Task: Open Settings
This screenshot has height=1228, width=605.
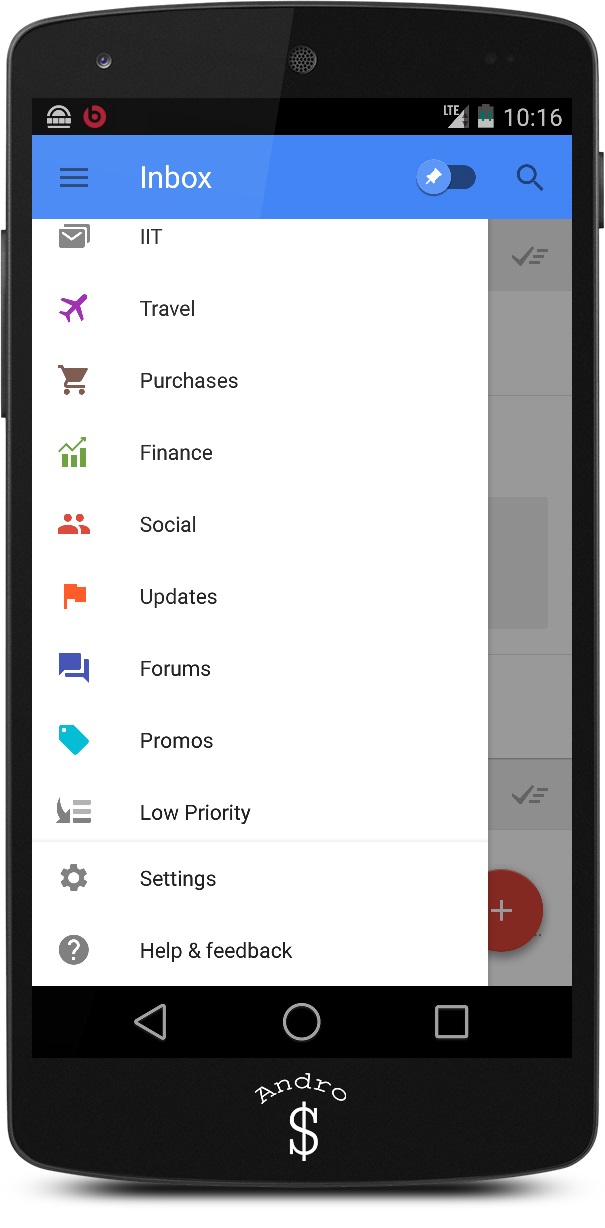Action: (x=178, y=879)
